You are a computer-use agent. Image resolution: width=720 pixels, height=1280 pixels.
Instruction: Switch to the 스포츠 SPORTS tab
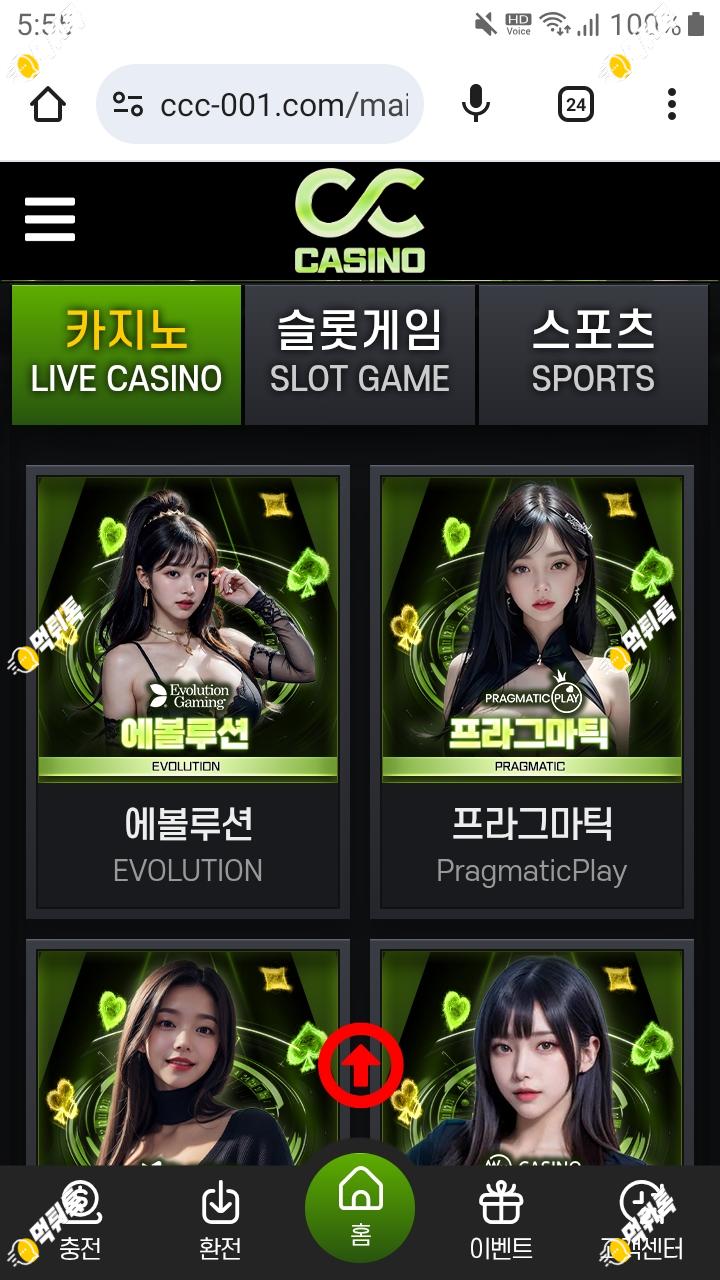pyautogui.click(x=593, y=355)
